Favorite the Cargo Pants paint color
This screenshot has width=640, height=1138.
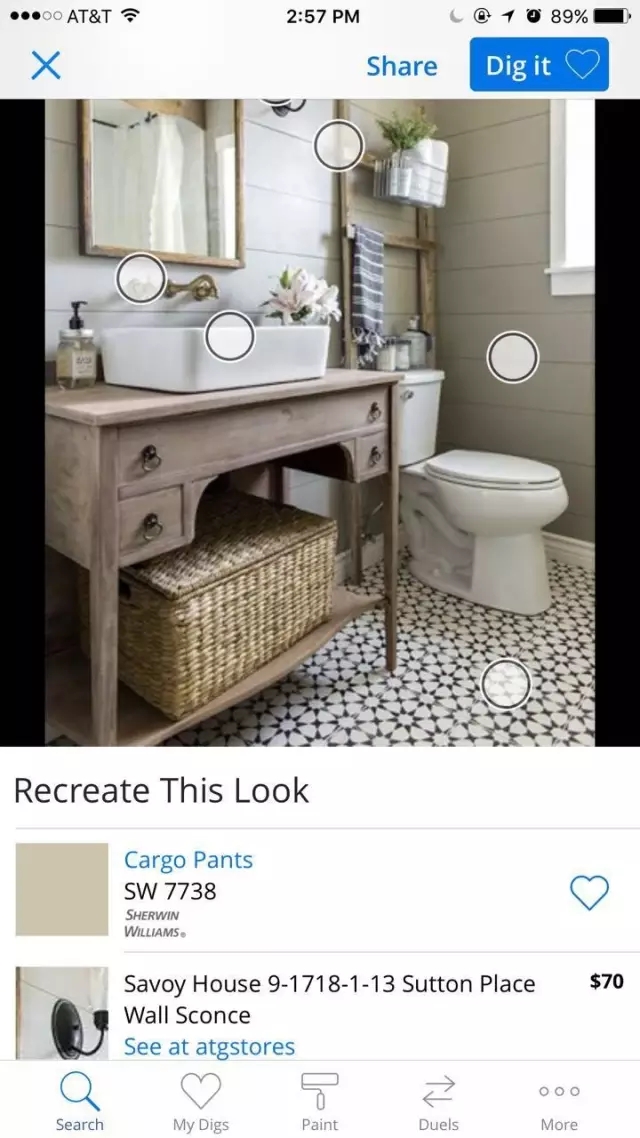(589, 892)
